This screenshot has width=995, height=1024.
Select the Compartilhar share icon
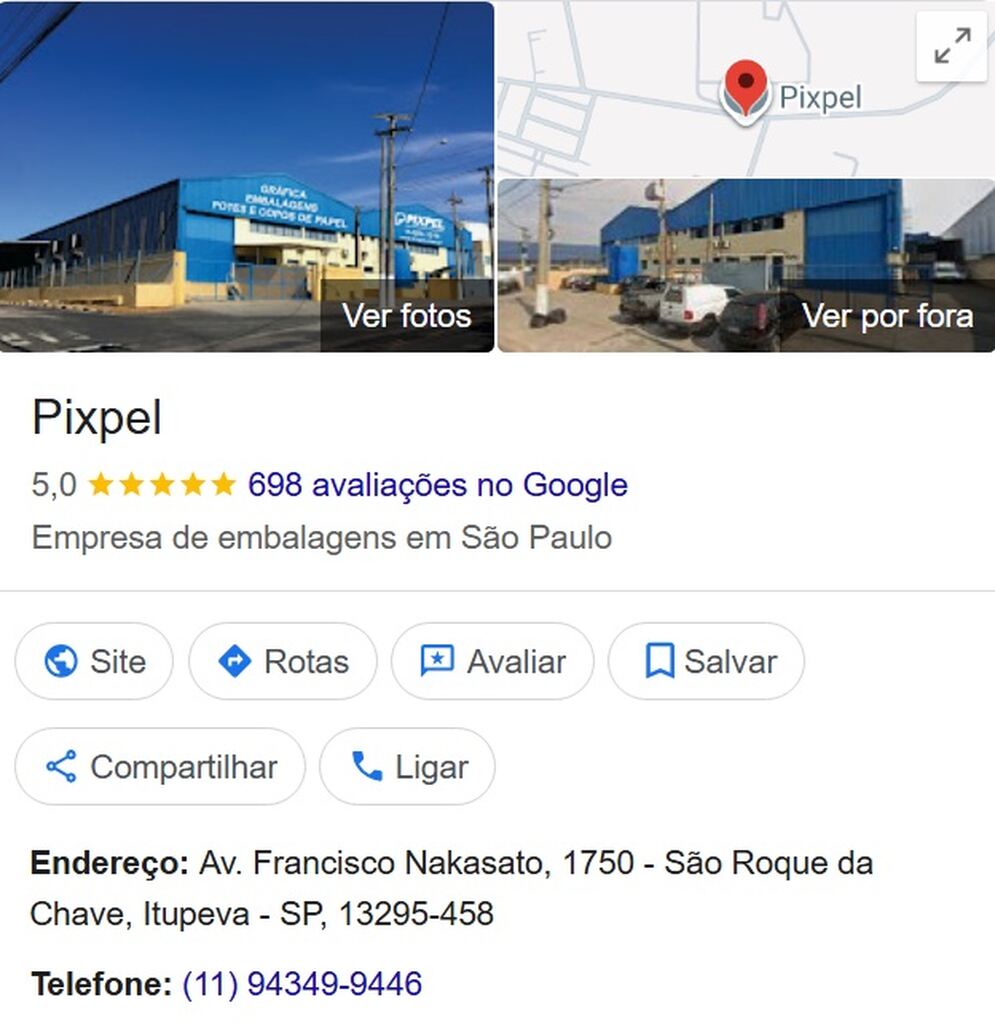tap(60, 766)
